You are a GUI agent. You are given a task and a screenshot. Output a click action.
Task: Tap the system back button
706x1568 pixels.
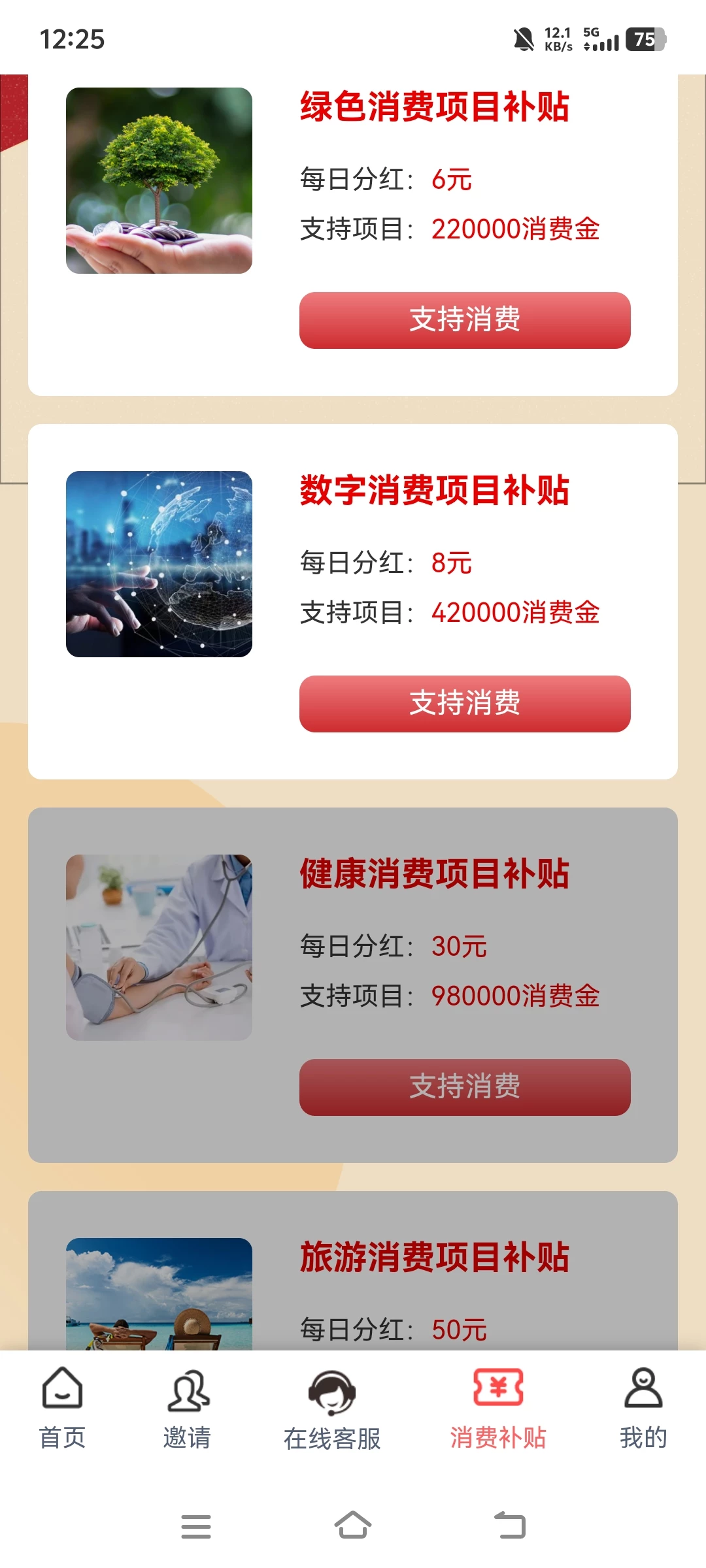point(510,1526)
